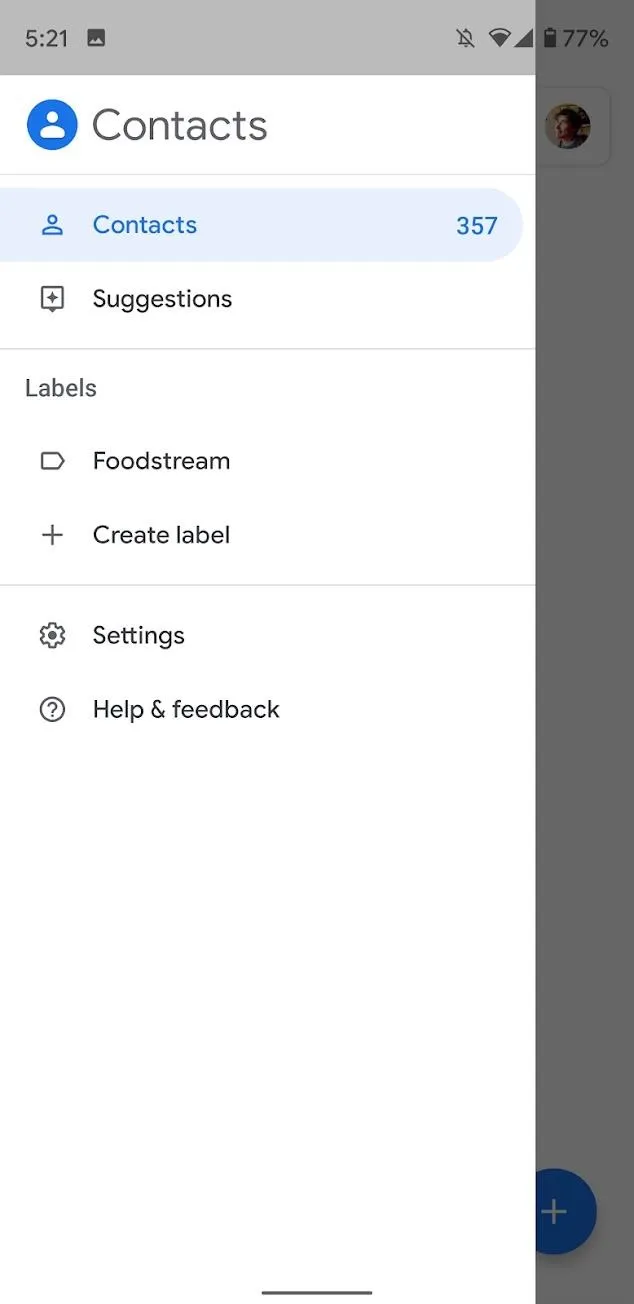
Task: Open the Contacts list in the drawer
Action: coord(261,225)
